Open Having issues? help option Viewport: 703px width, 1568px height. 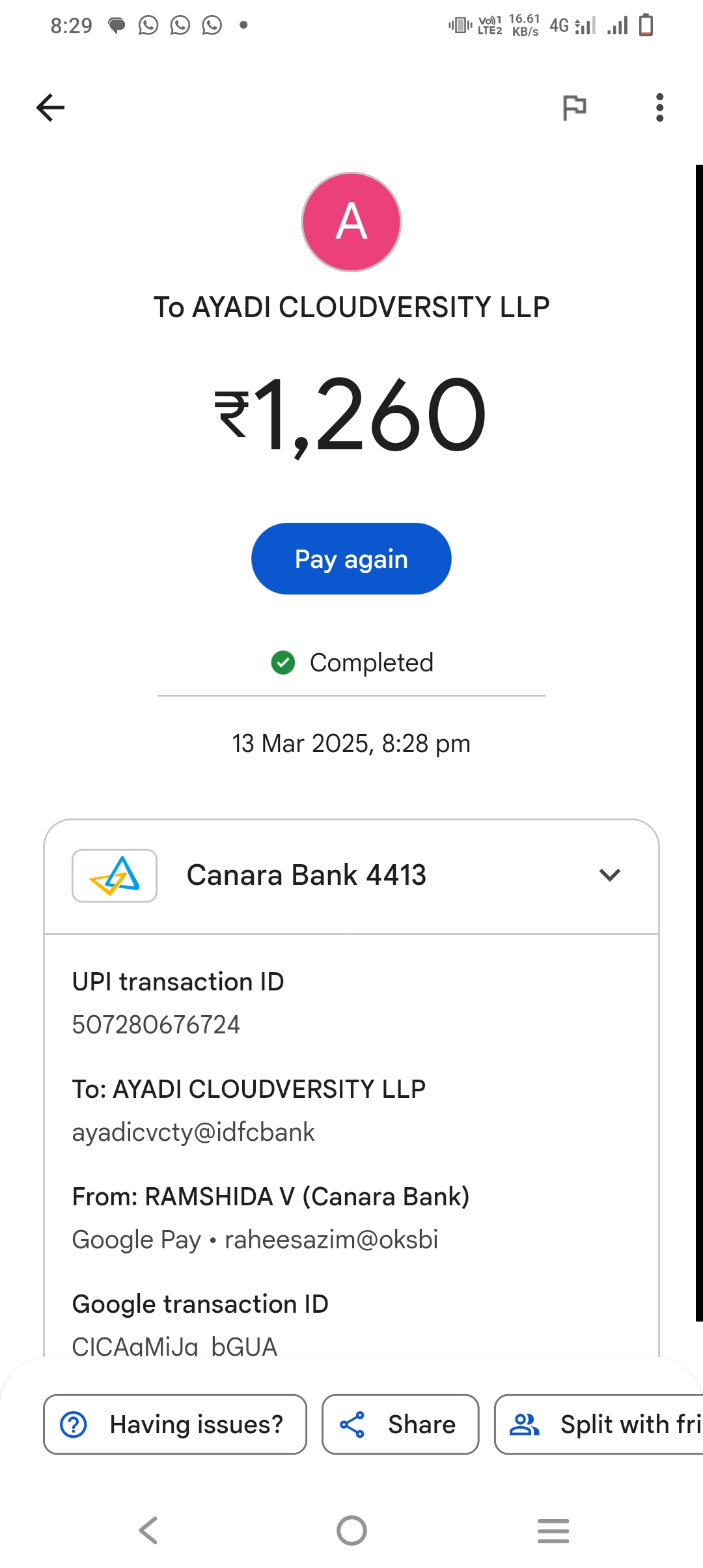tap(174, 1424)
